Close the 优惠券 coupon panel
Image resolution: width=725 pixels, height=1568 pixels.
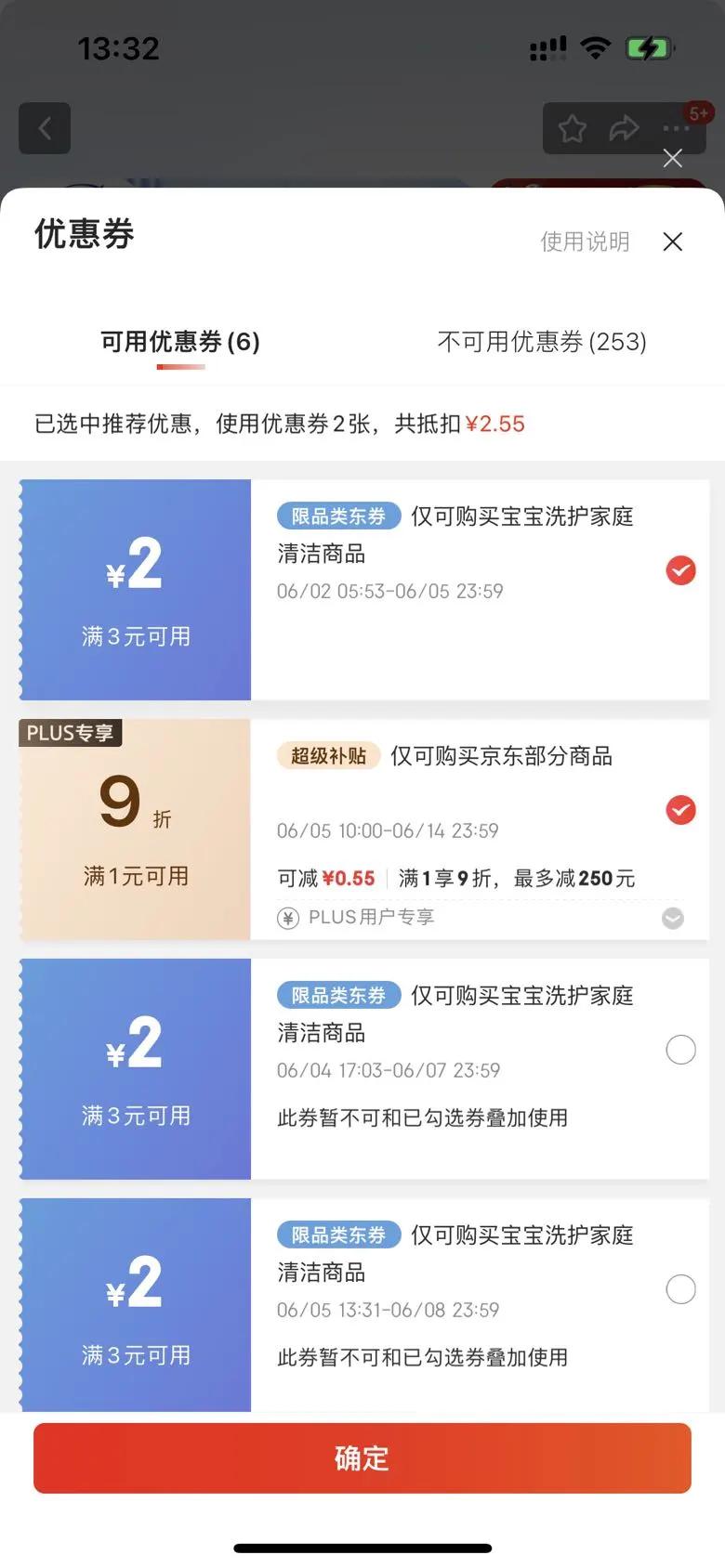coord(673,242)
